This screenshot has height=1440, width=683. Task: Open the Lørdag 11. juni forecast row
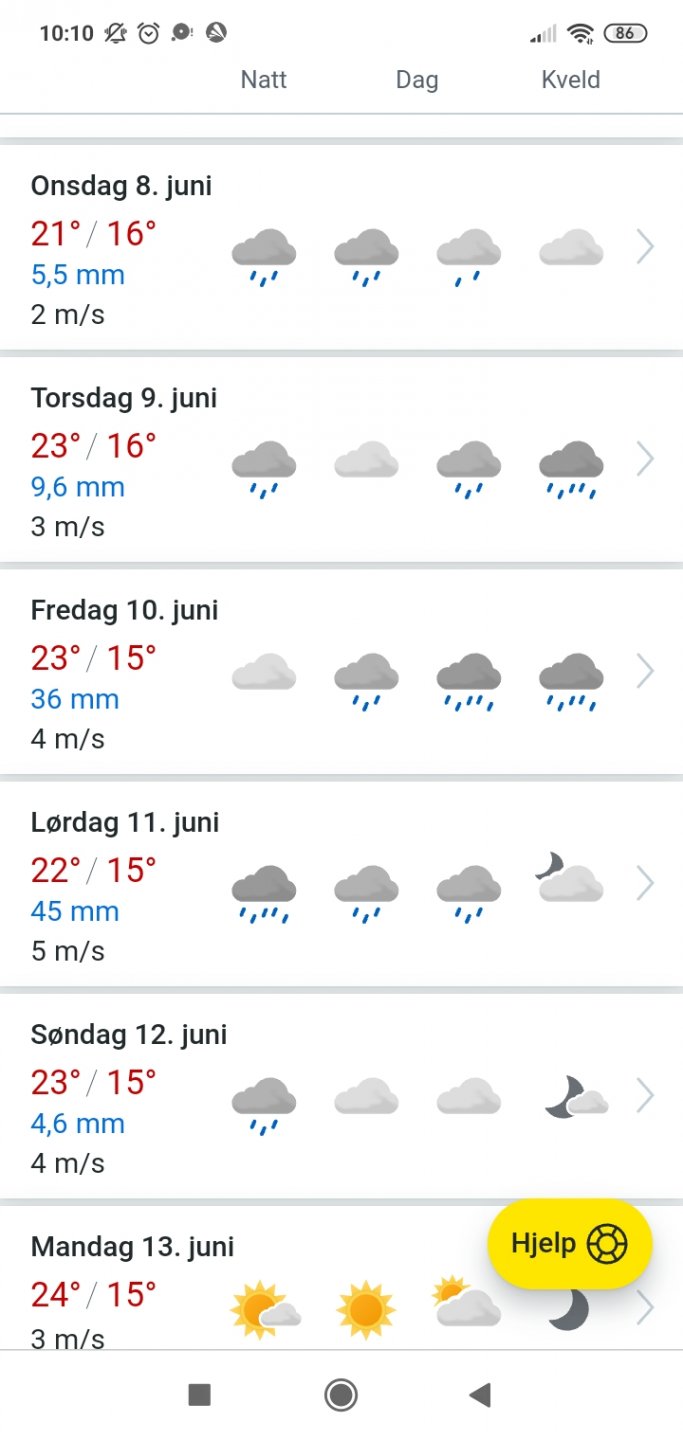point(340,884)
